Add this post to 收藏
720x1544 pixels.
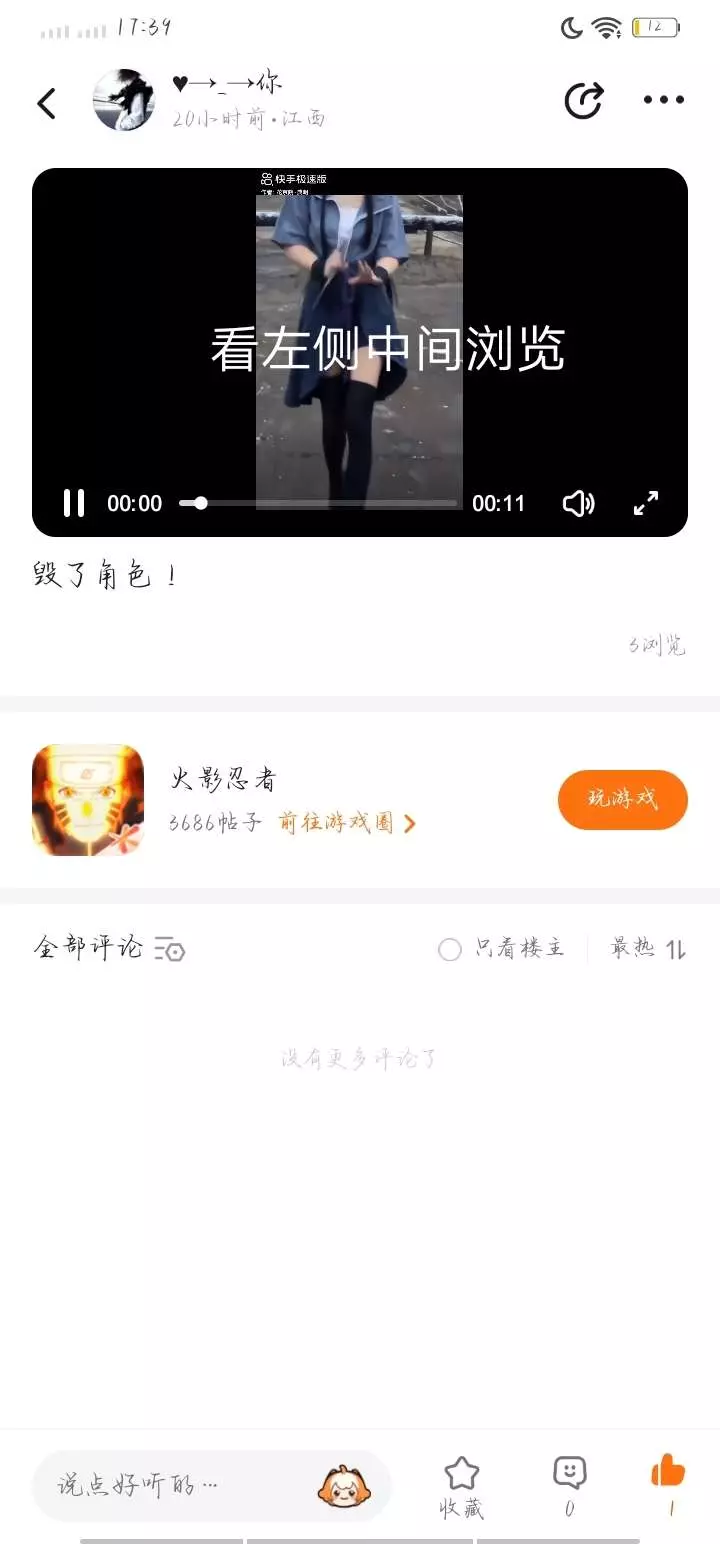pyautogui.click(x=462, y=1486)
